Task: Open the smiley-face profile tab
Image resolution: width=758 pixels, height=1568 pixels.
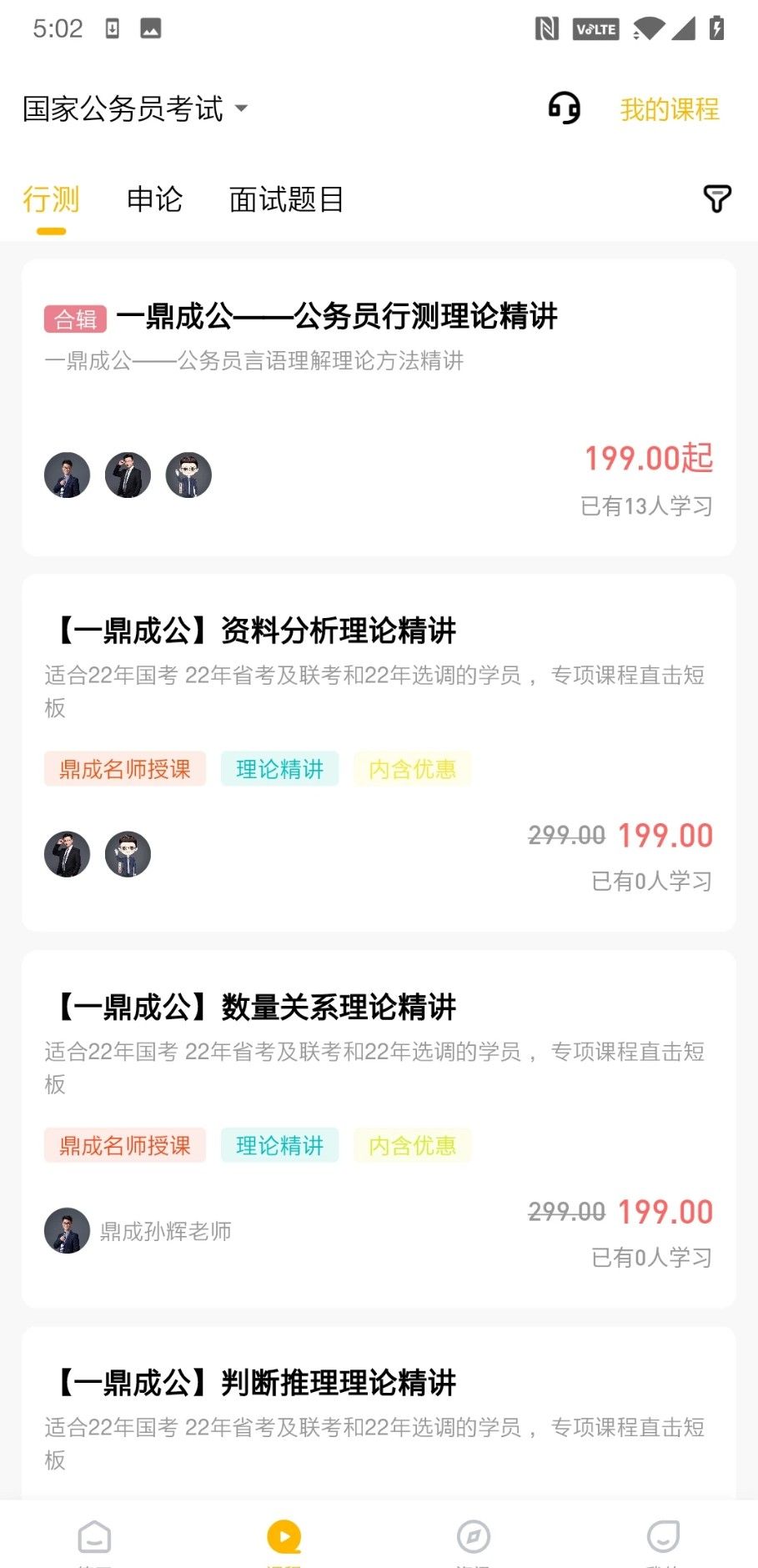Action: pyautogui.click(x=663, y=1538)
